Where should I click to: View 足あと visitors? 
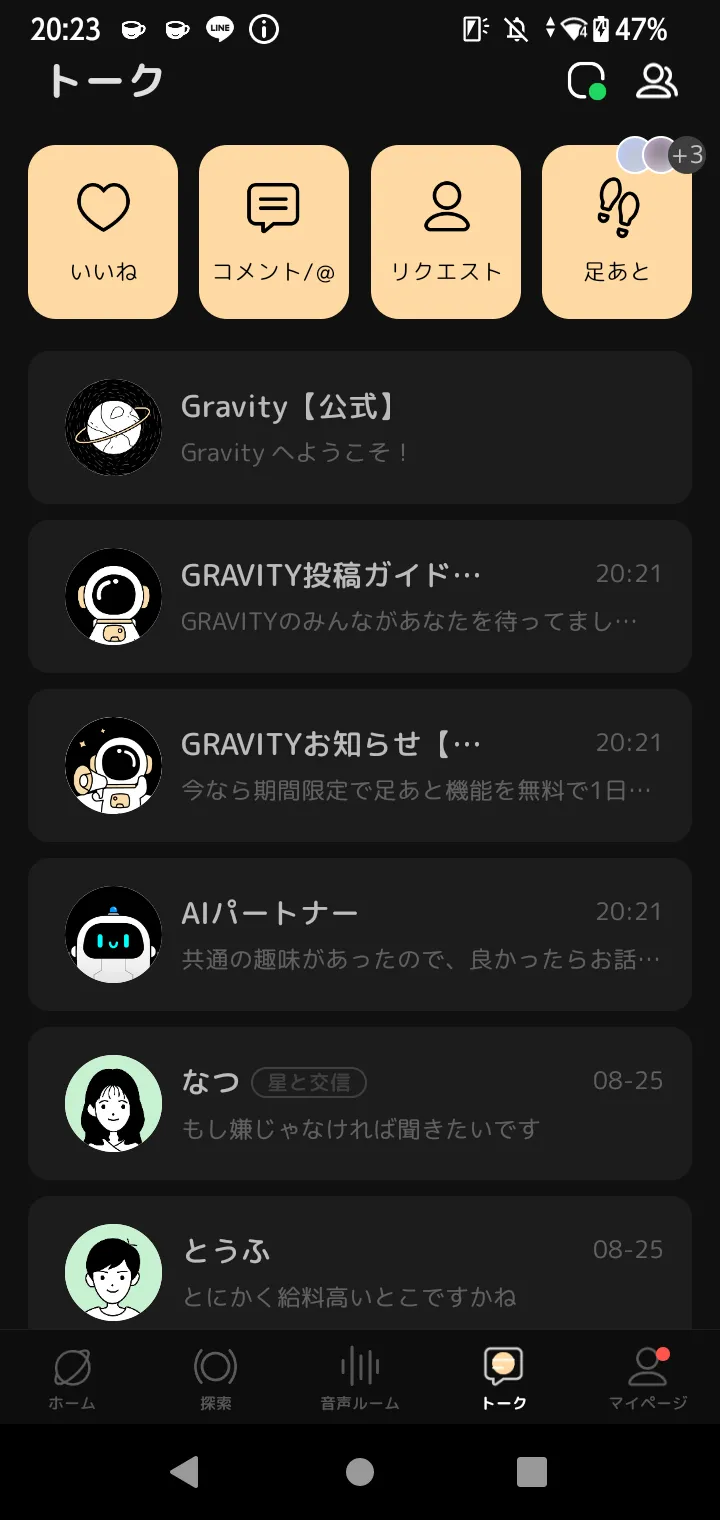pos(617,232)
